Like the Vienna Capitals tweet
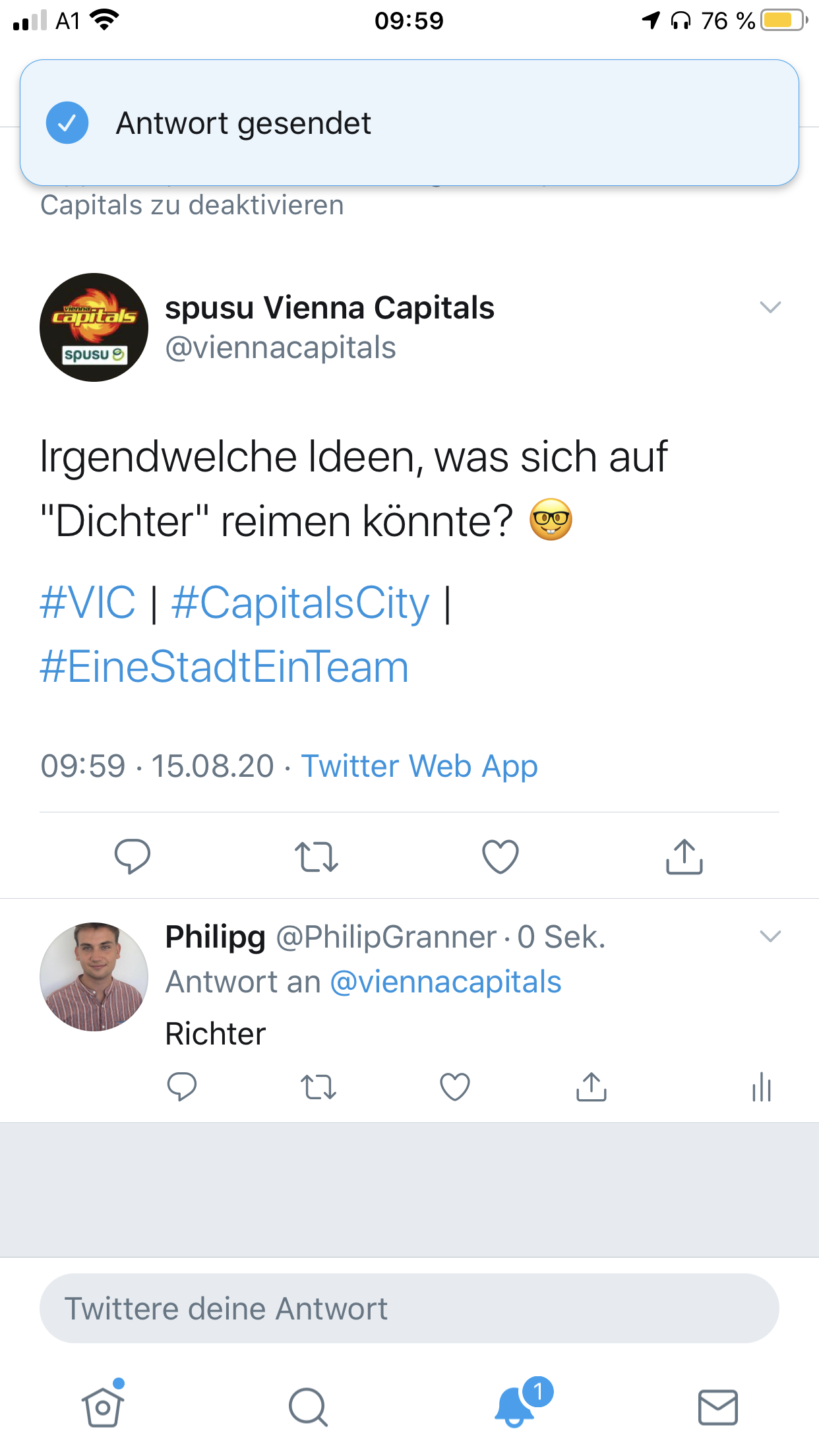 [501, 857]
